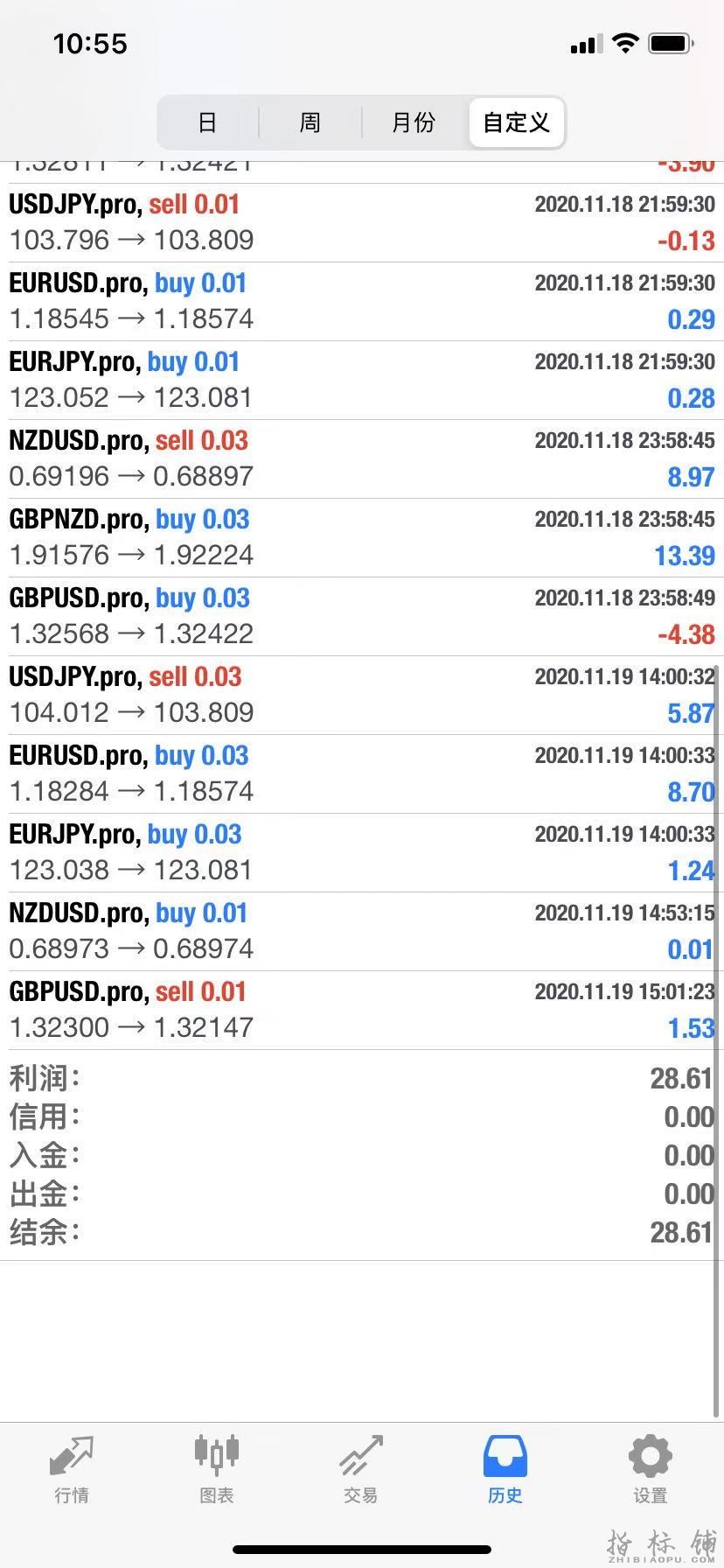The image size is (724, 1568).
Task: Tap the GBPUSD.pro buy 0.03 trade row
Action: pos(362,616)
